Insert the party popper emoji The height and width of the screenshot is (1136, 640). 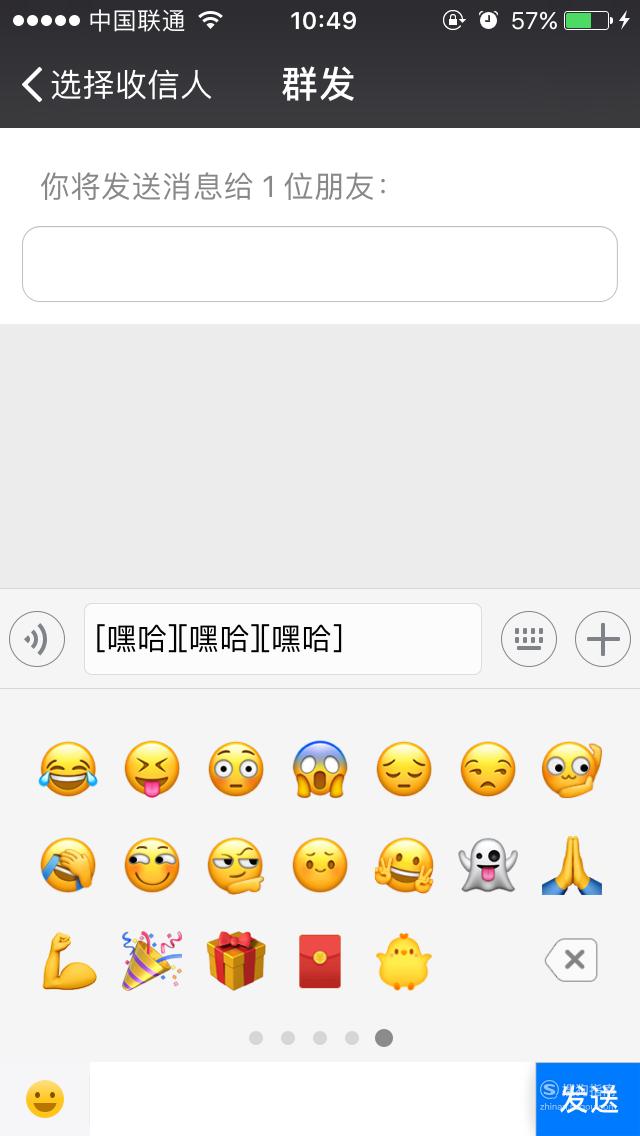(151, 961)
